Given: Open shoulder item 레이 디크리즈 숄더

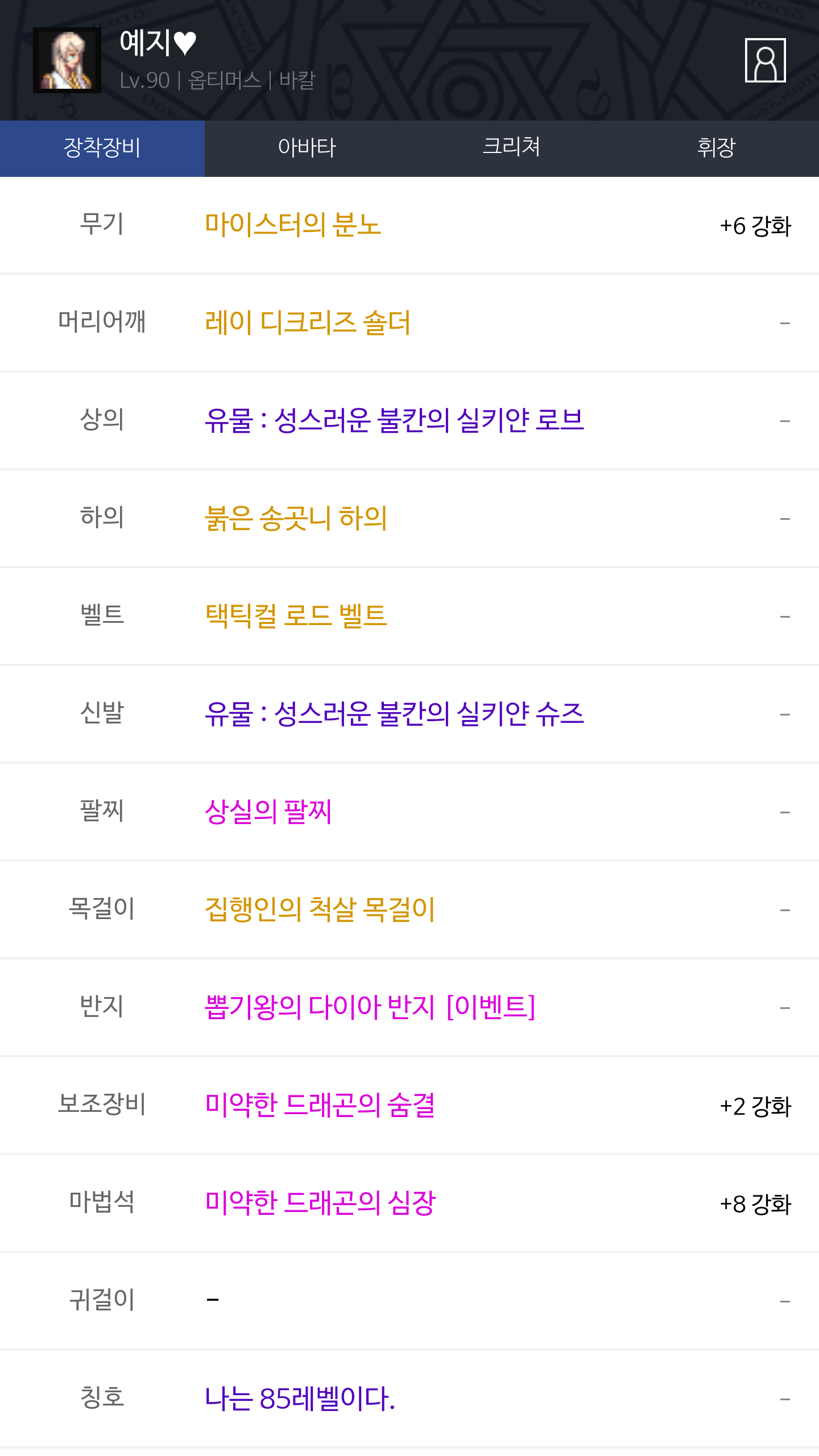Looking at the screenshot, I should [308, 323].
